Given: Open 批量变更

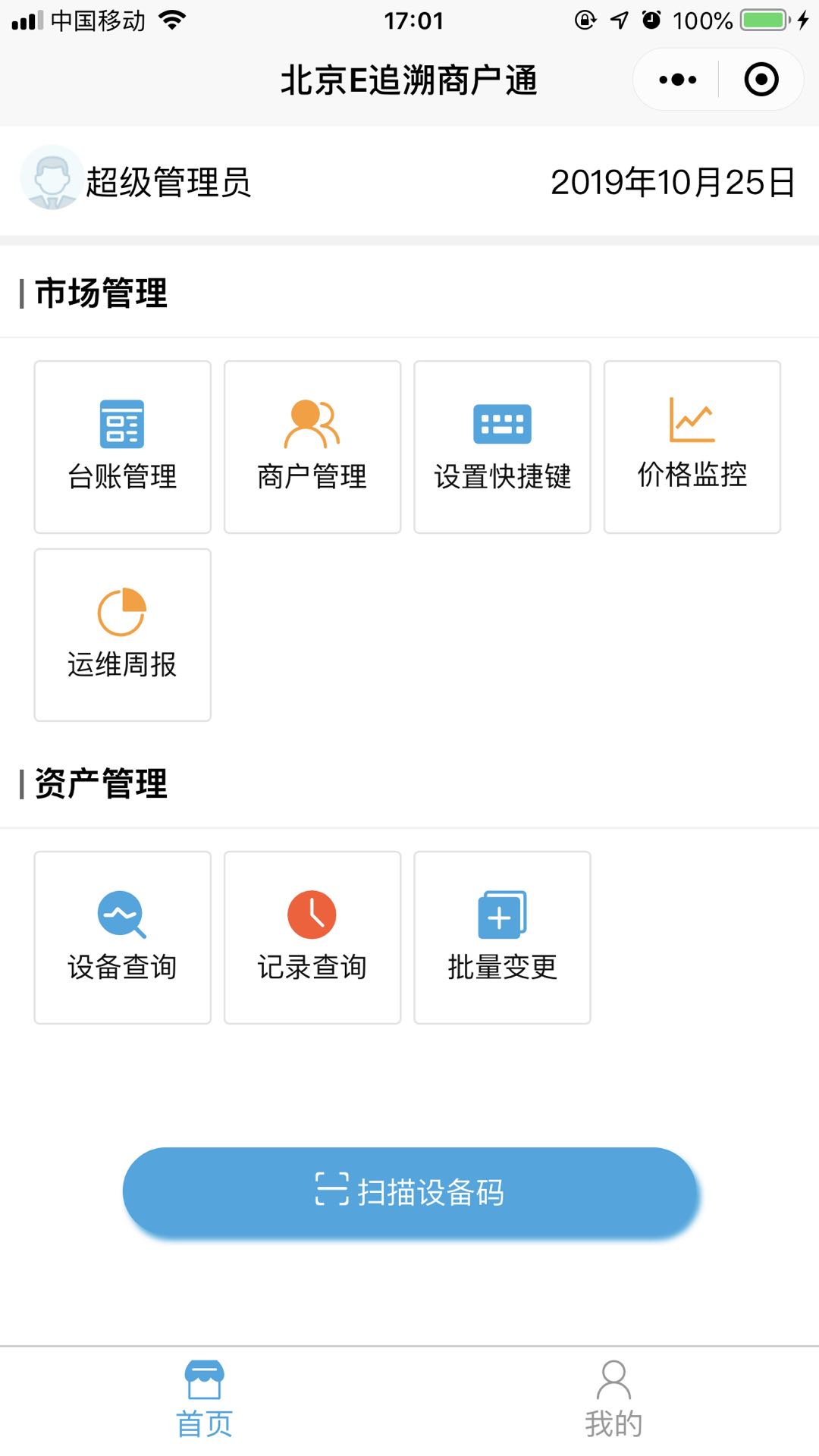Looking at the screenshot, I should (x=502, y=937).
